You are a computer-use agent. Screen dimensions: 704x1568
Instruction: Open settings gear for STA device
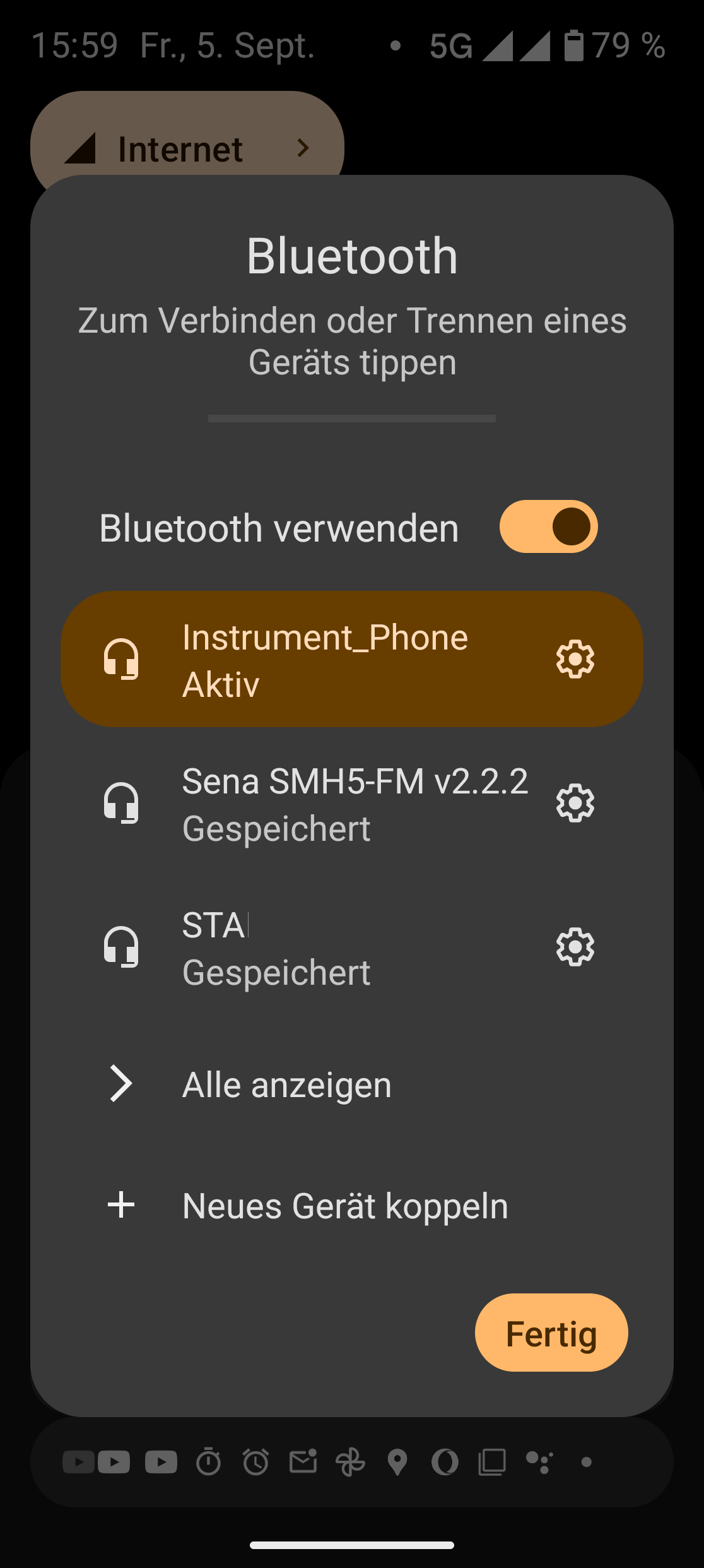(575, 947)
